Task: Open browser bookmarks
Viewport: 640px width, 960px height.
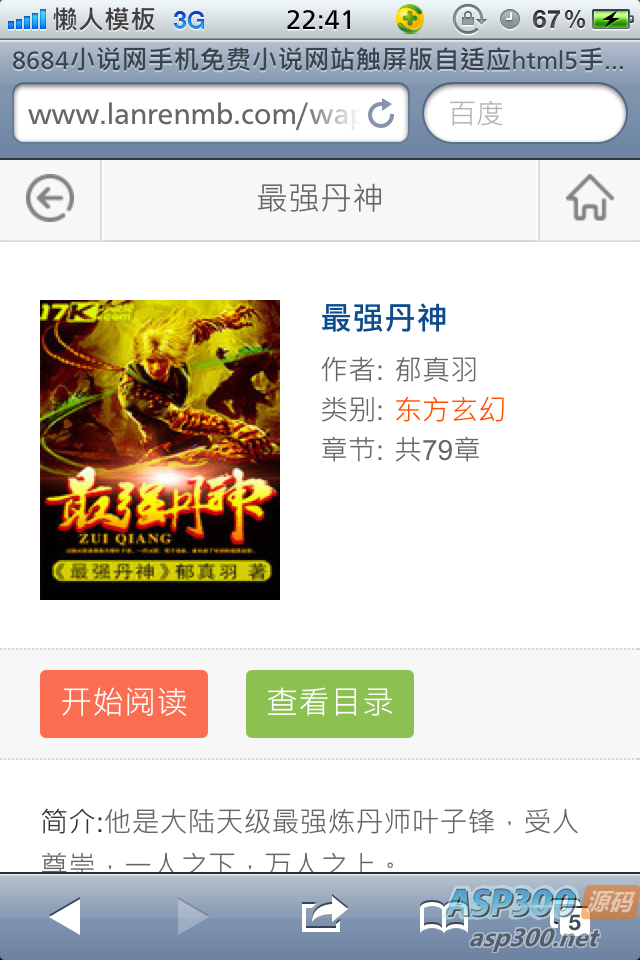Action: [x=443, y=916]
